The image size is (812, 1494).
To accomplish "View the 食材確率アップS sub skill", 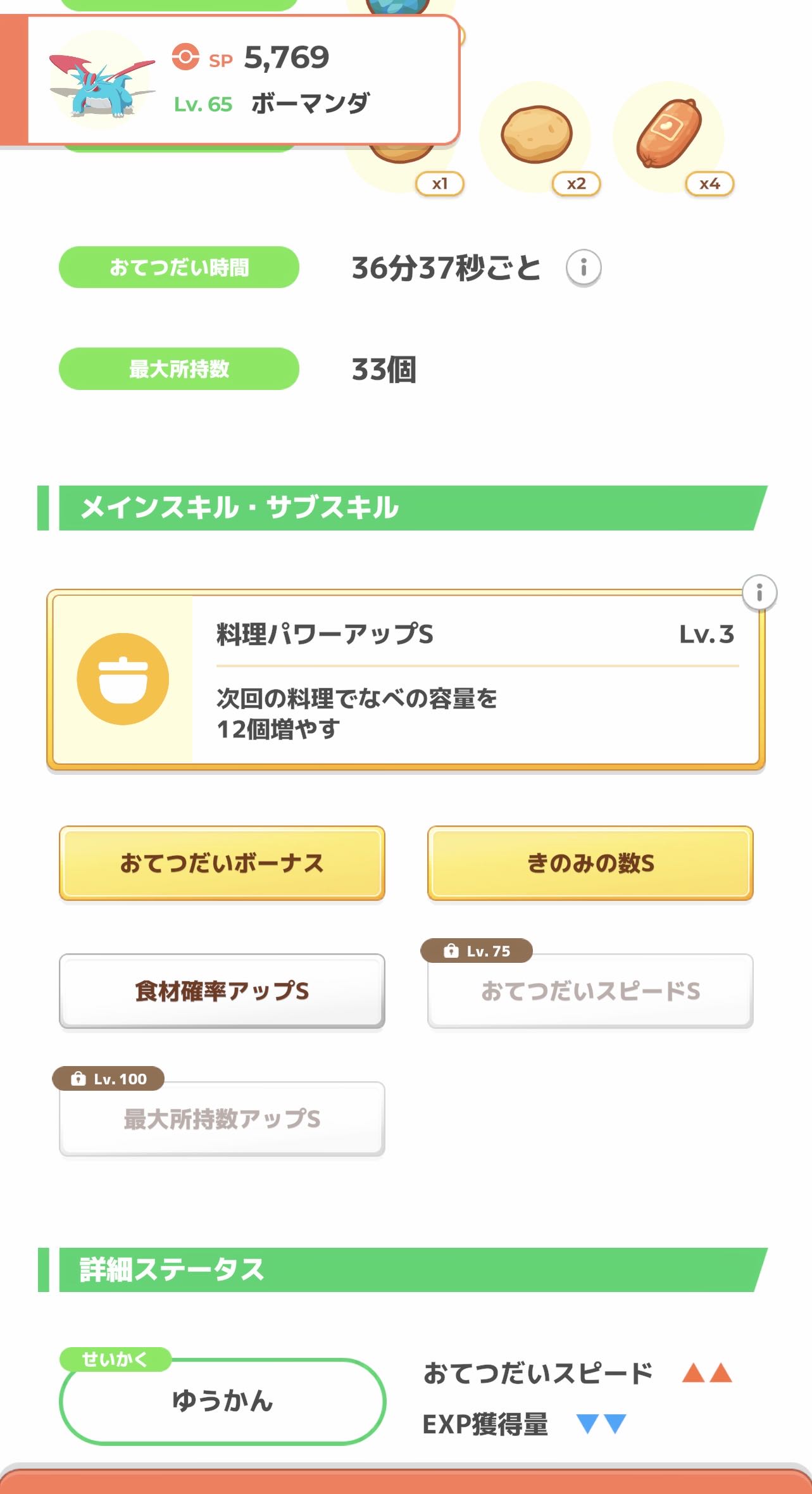I will [x=222, y=991].
